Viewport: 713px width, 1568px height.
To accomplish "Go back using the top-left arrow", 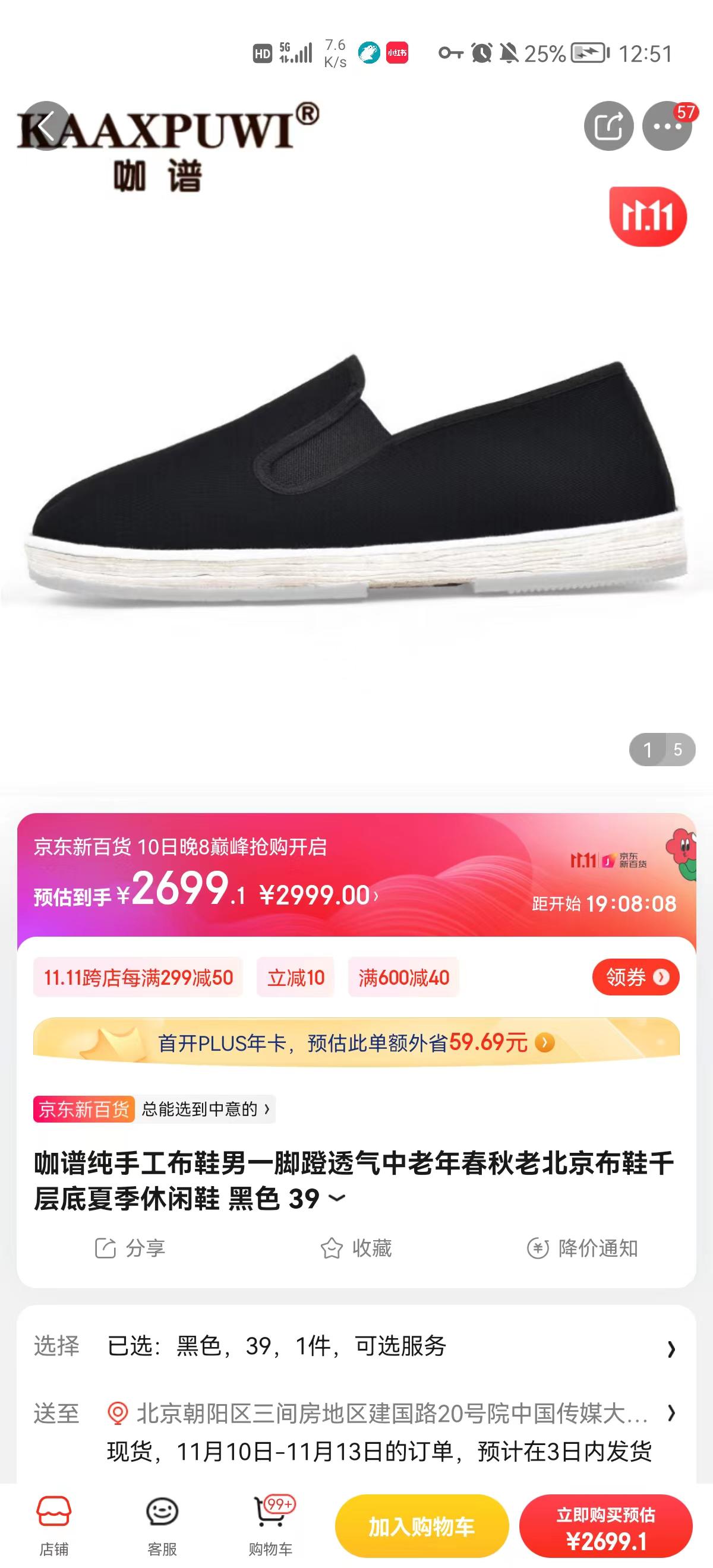I will tap(46, 126).
